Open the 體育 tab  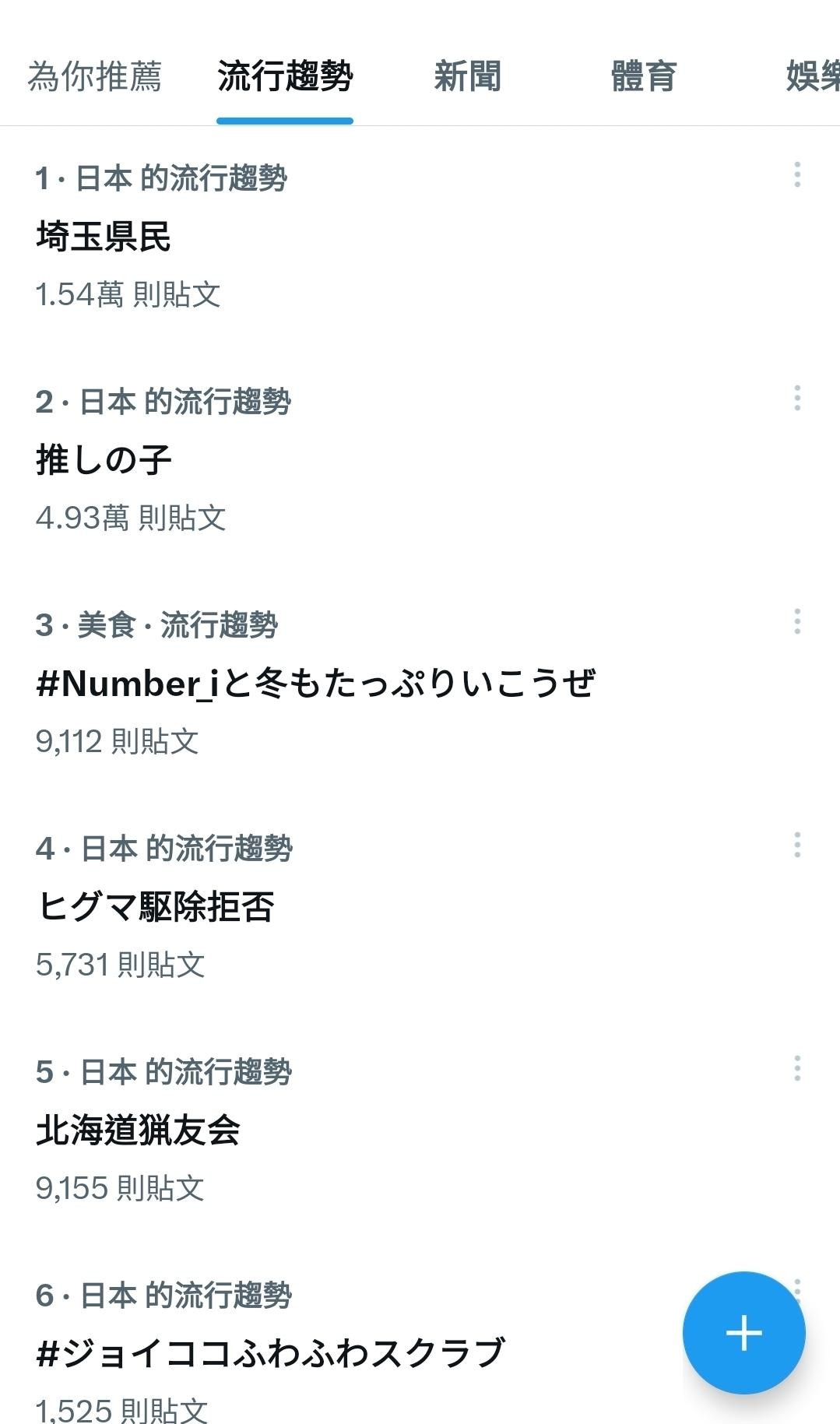point(644,76)
